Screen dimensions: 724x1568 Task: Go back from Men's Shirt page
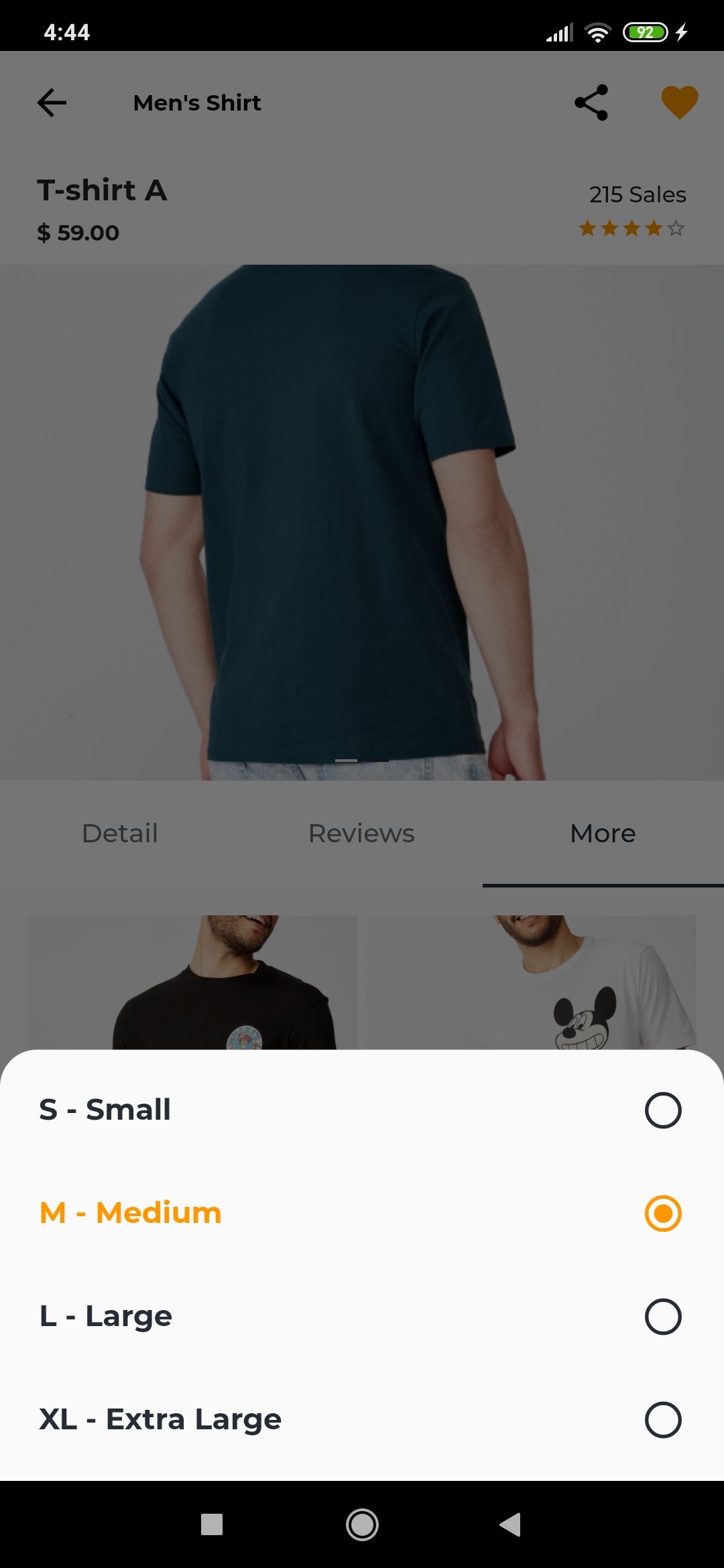coord(52,103)
